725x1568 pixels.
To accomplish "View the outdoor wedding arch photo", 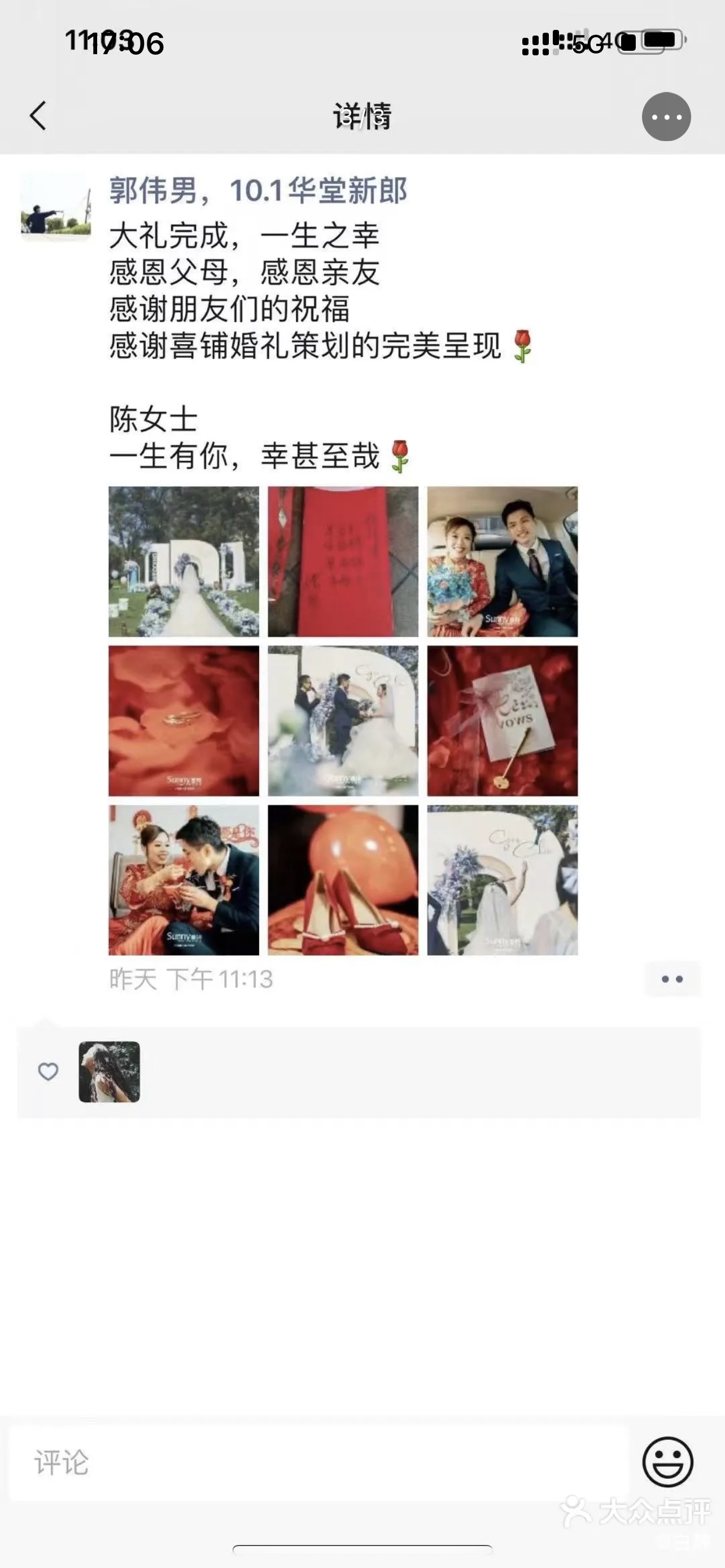I will 184,561.
